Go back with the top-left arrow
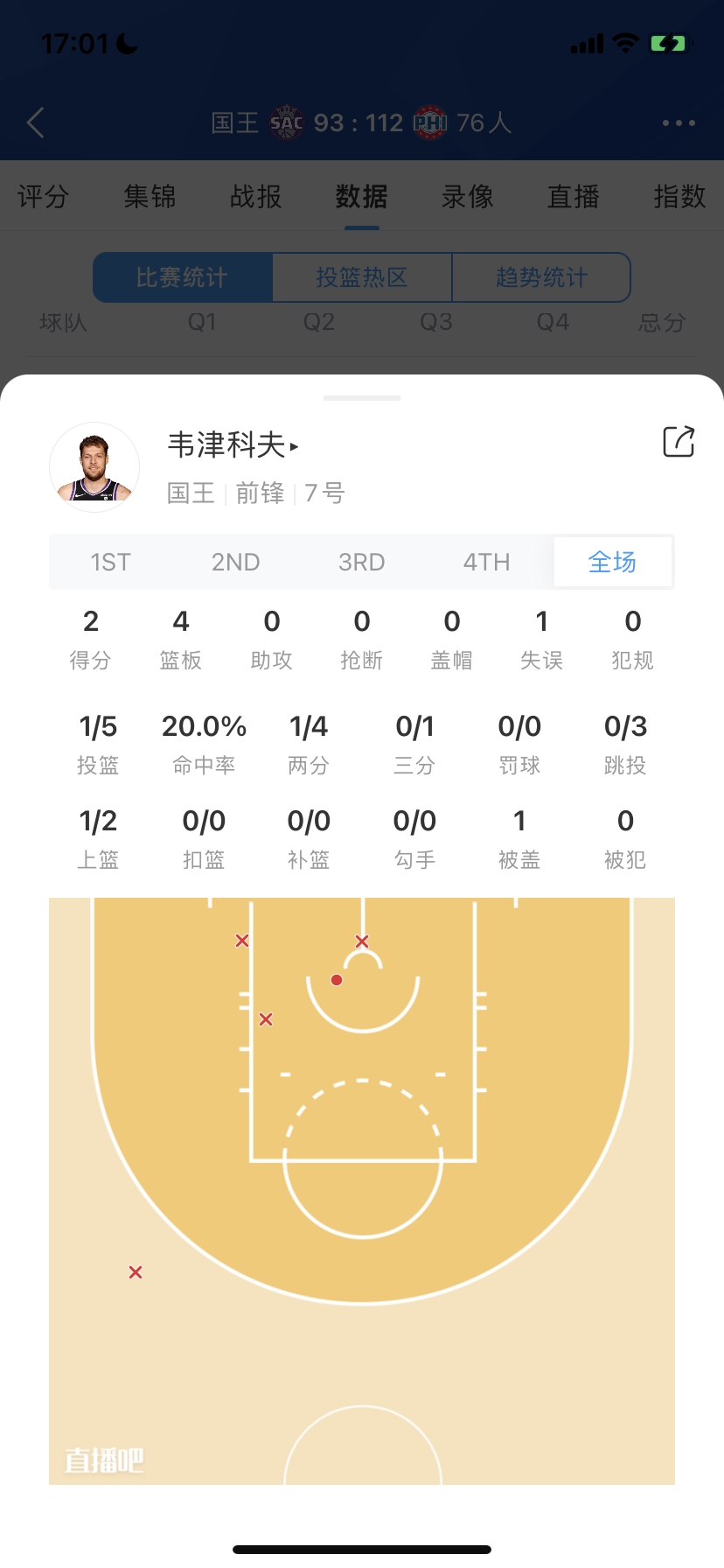The image size is (724, 1568). pyautogui.click(x=36, y=122)
